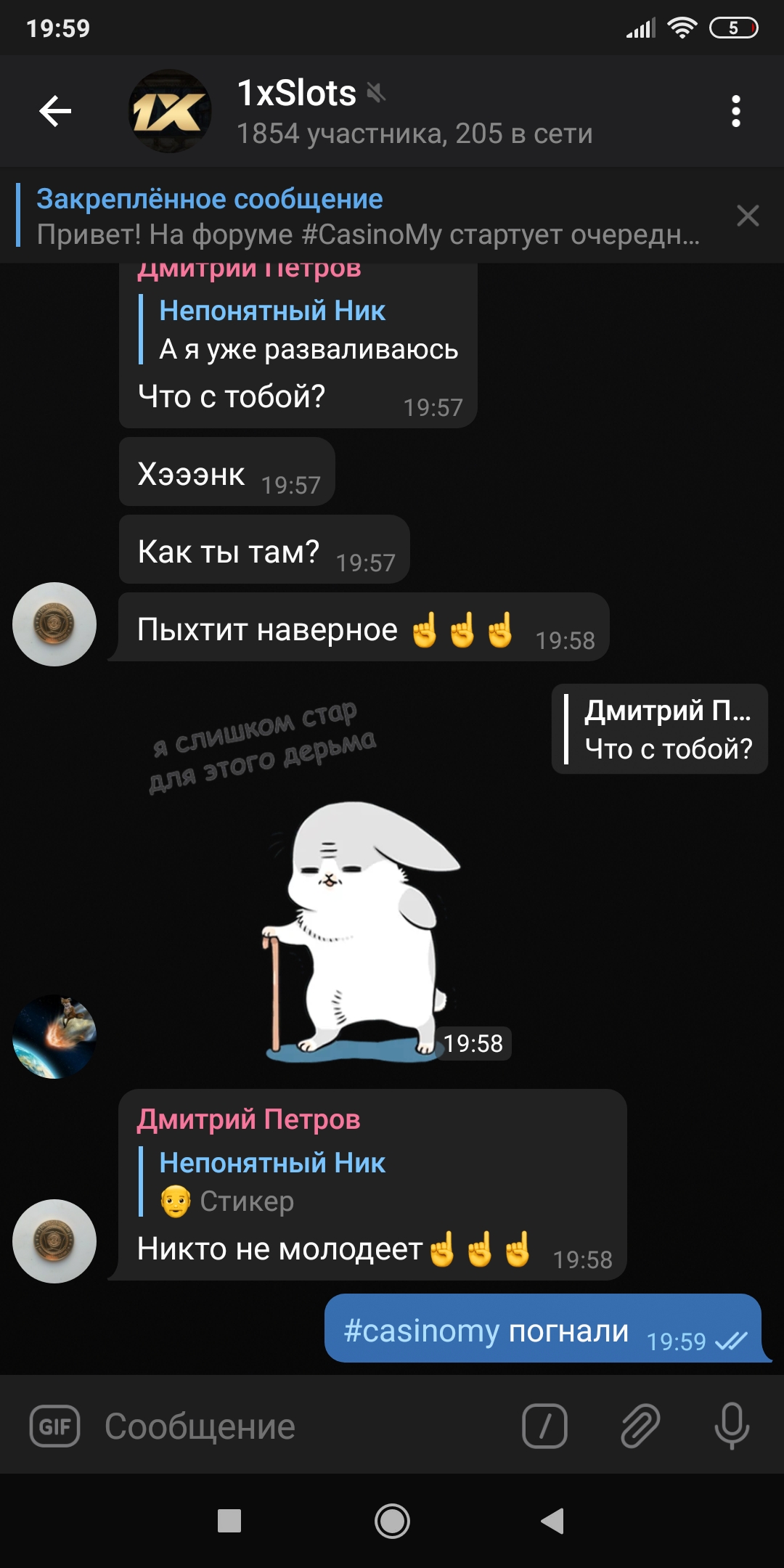This screenshot has height=1568, width=784.
Task: Go back from the 1xSlots chat
Action: click(x=55, y=111)
